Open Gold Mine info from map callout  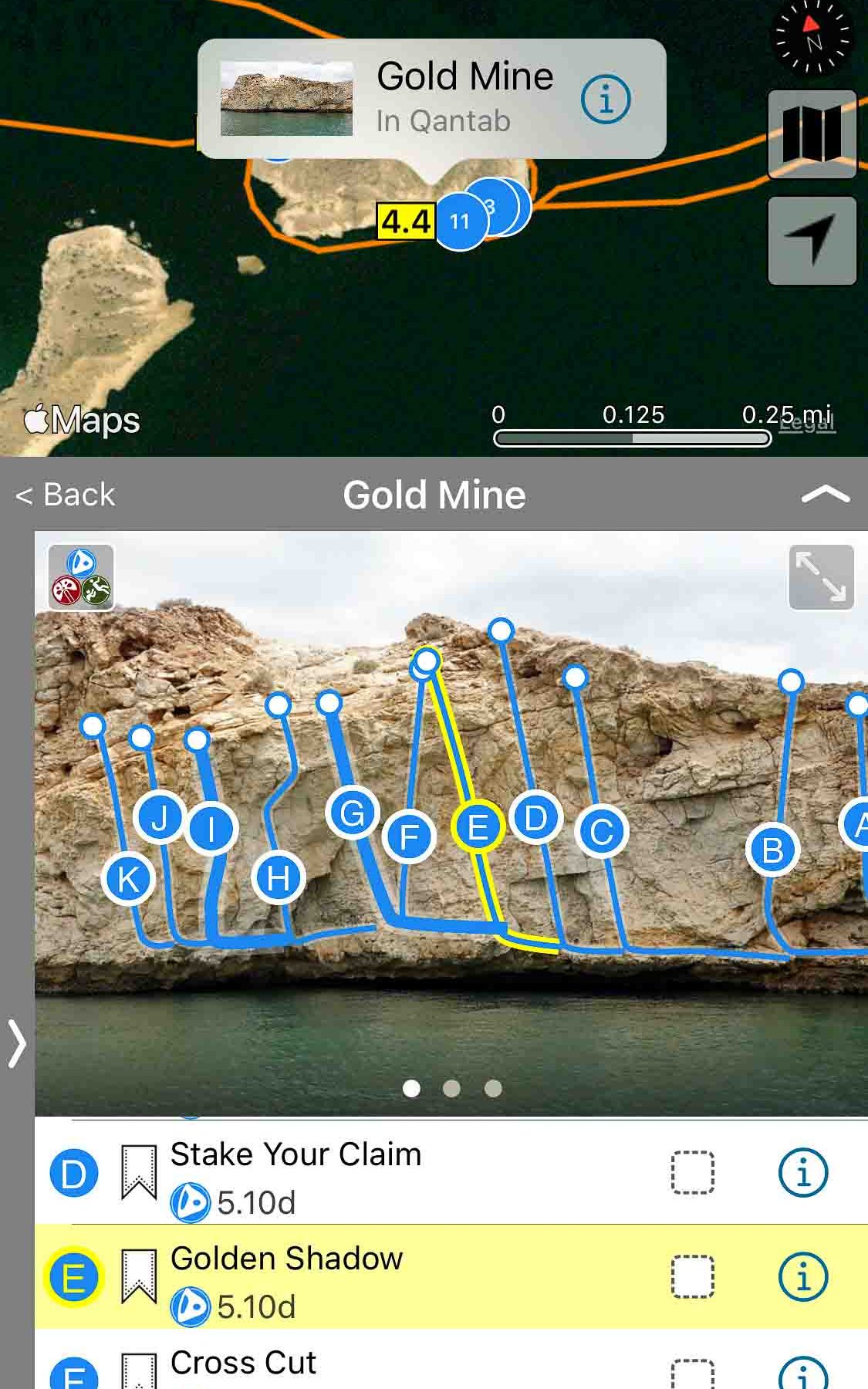[x=606, y=100]
